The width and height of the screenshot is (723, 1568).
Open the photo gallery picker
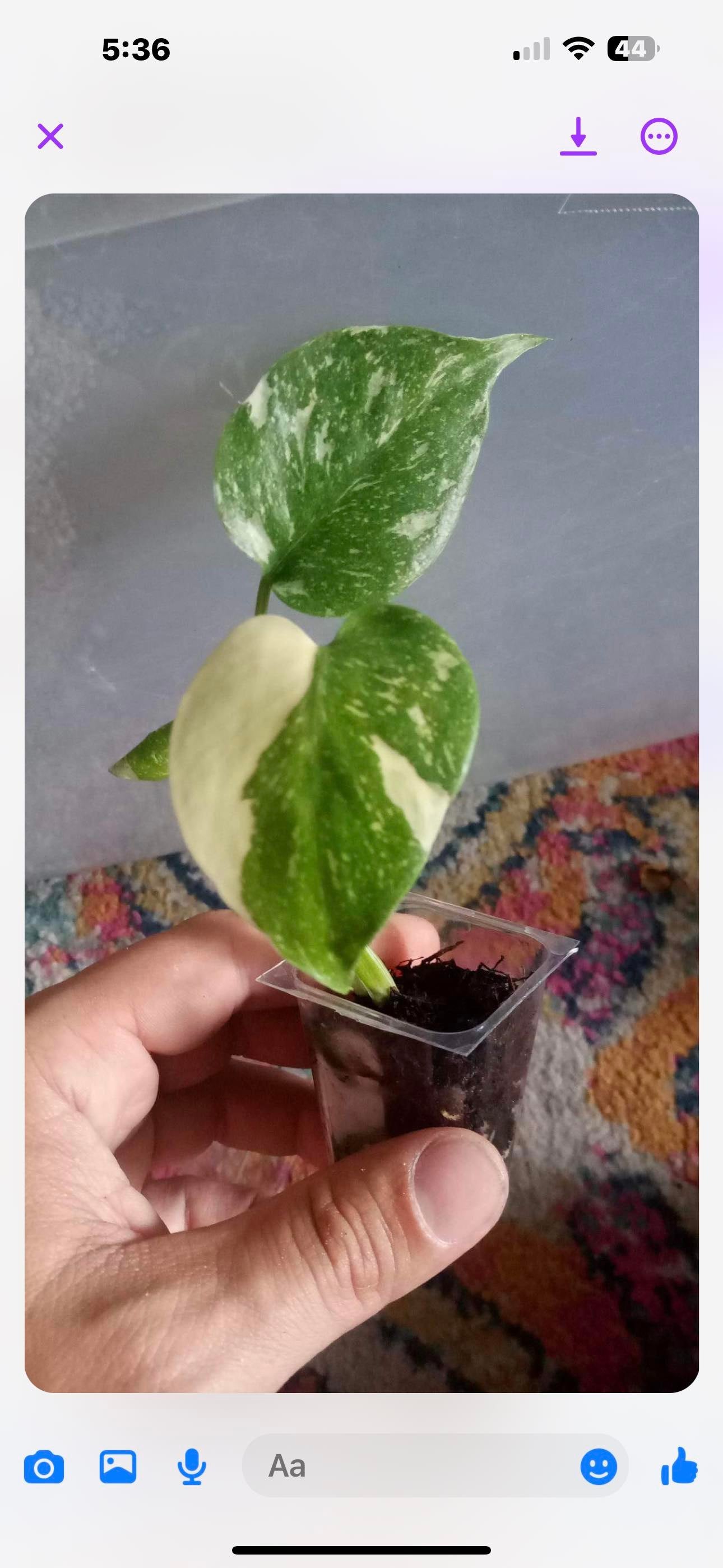tap(118, 1466)
